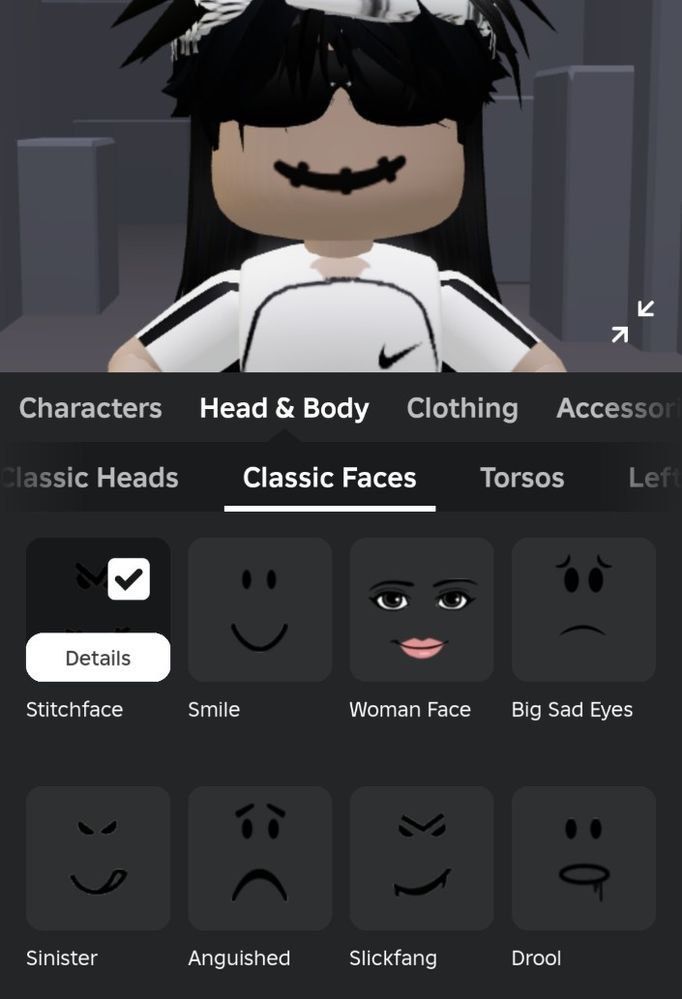Open the Accessories tab
Viewport: 682px width, 999px height.
click(617, 408)
